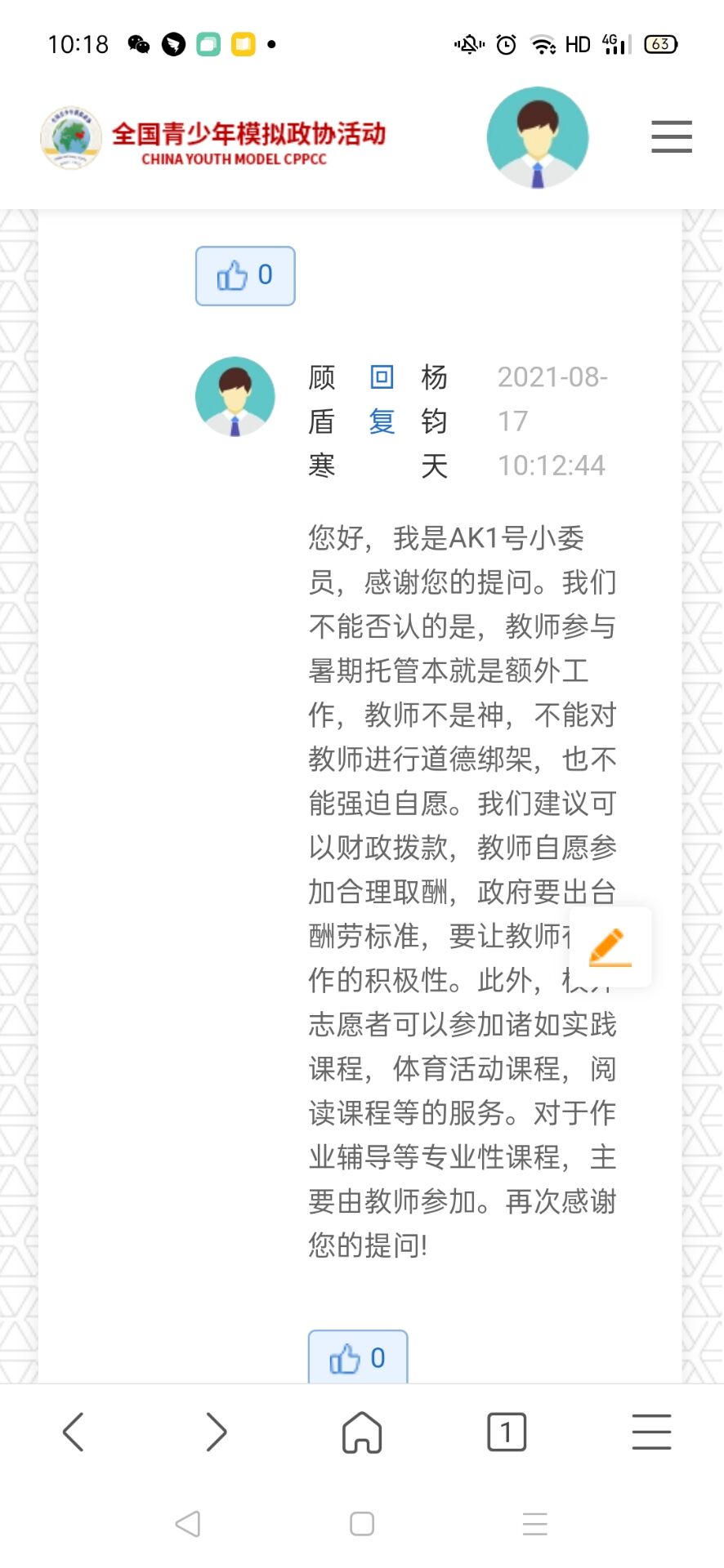The width and height of the screenshot is (724, 1568).
Task: View 顾盾寒's commenter avatar
Action: (235, 397)
